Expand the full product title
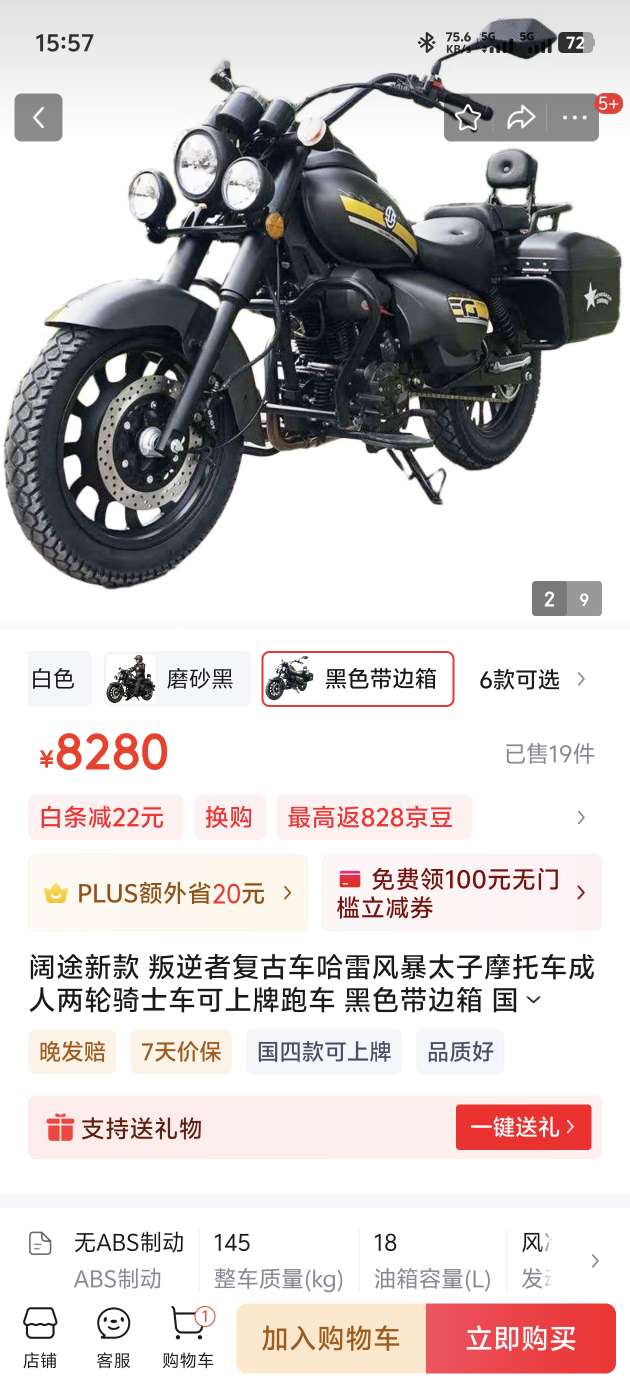 (533, 1000)
